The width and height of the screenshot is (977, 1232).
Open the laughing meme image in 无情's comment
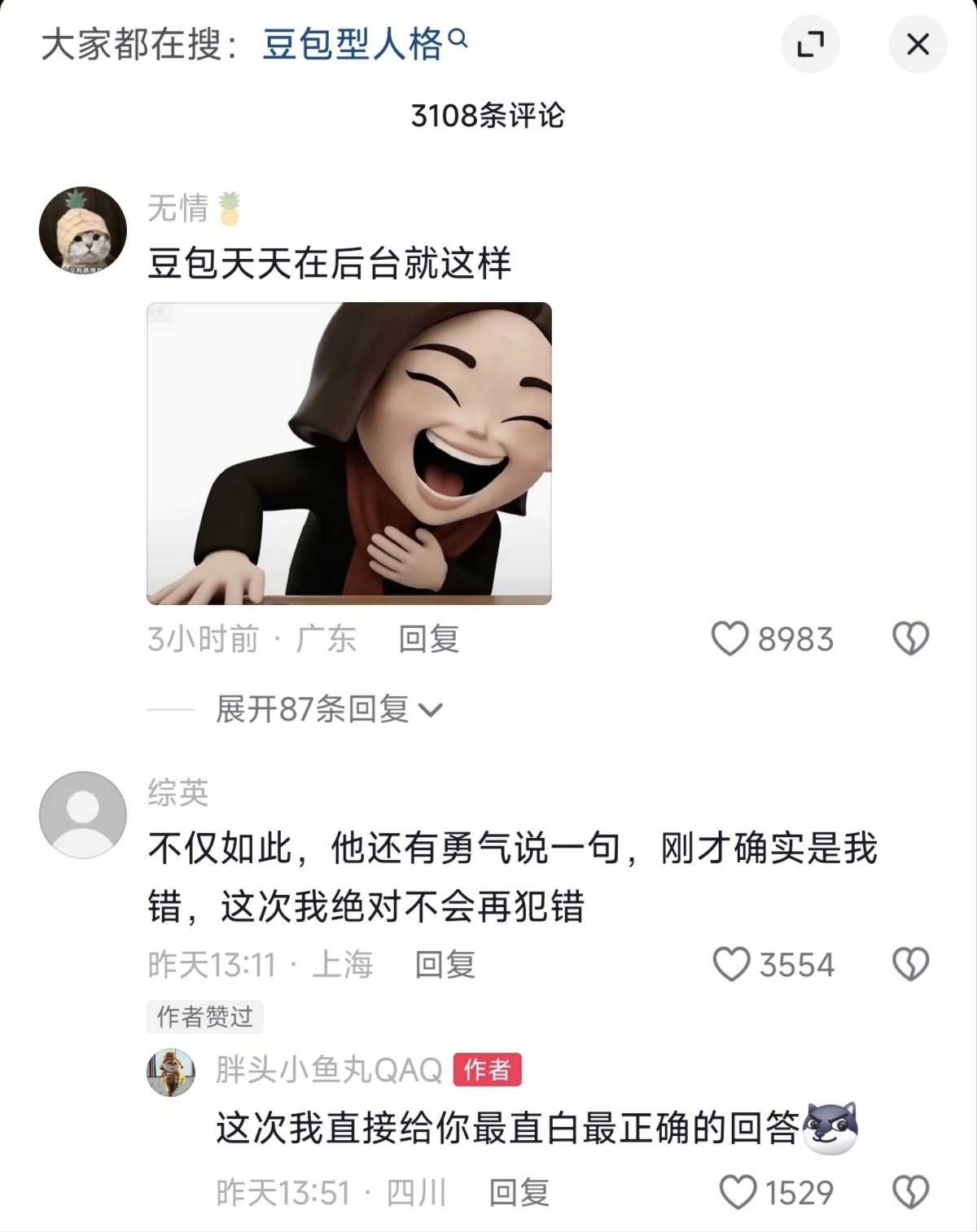[x=348, y=453]
